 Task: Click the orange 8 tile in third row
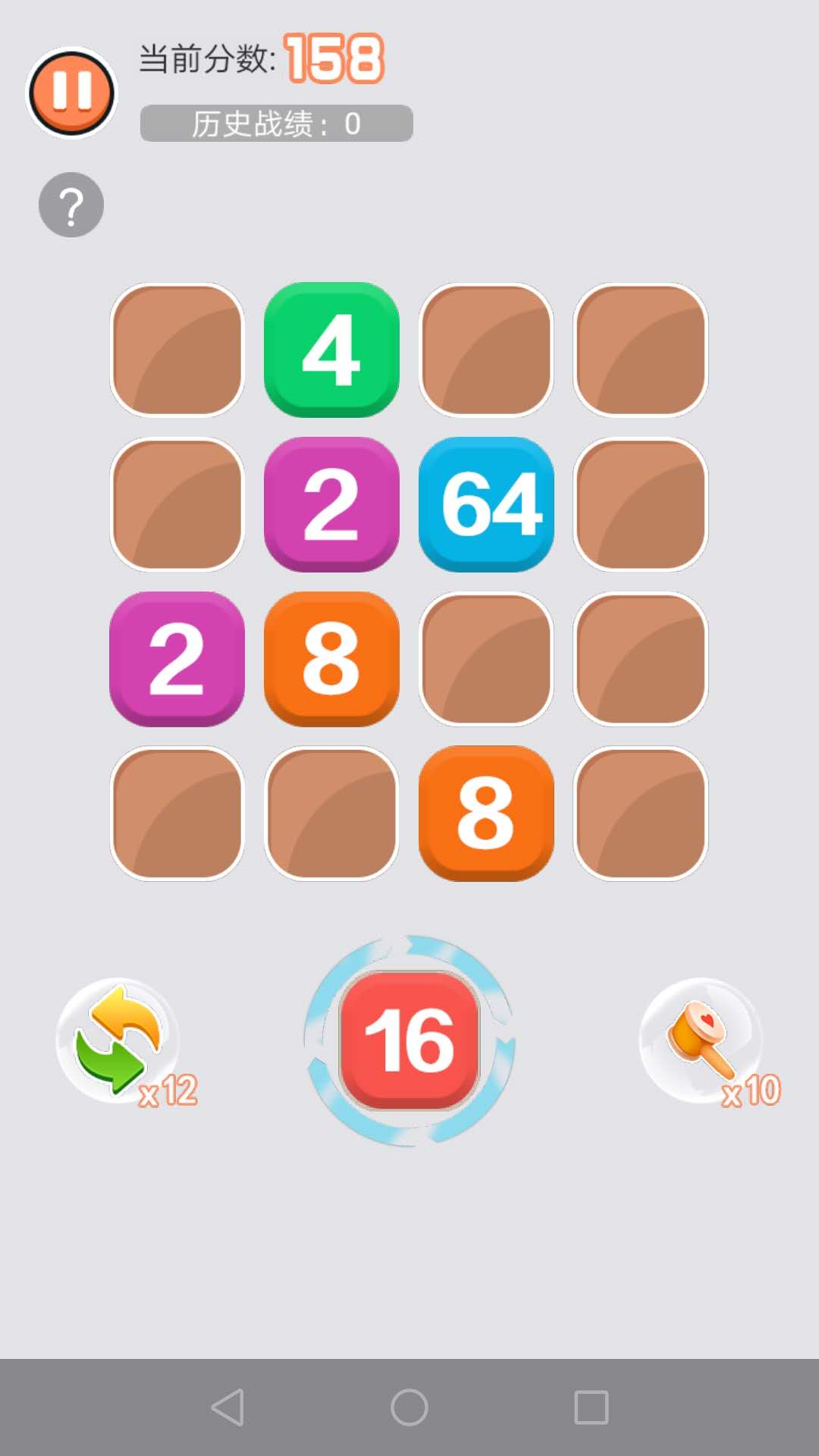point(332,658)
